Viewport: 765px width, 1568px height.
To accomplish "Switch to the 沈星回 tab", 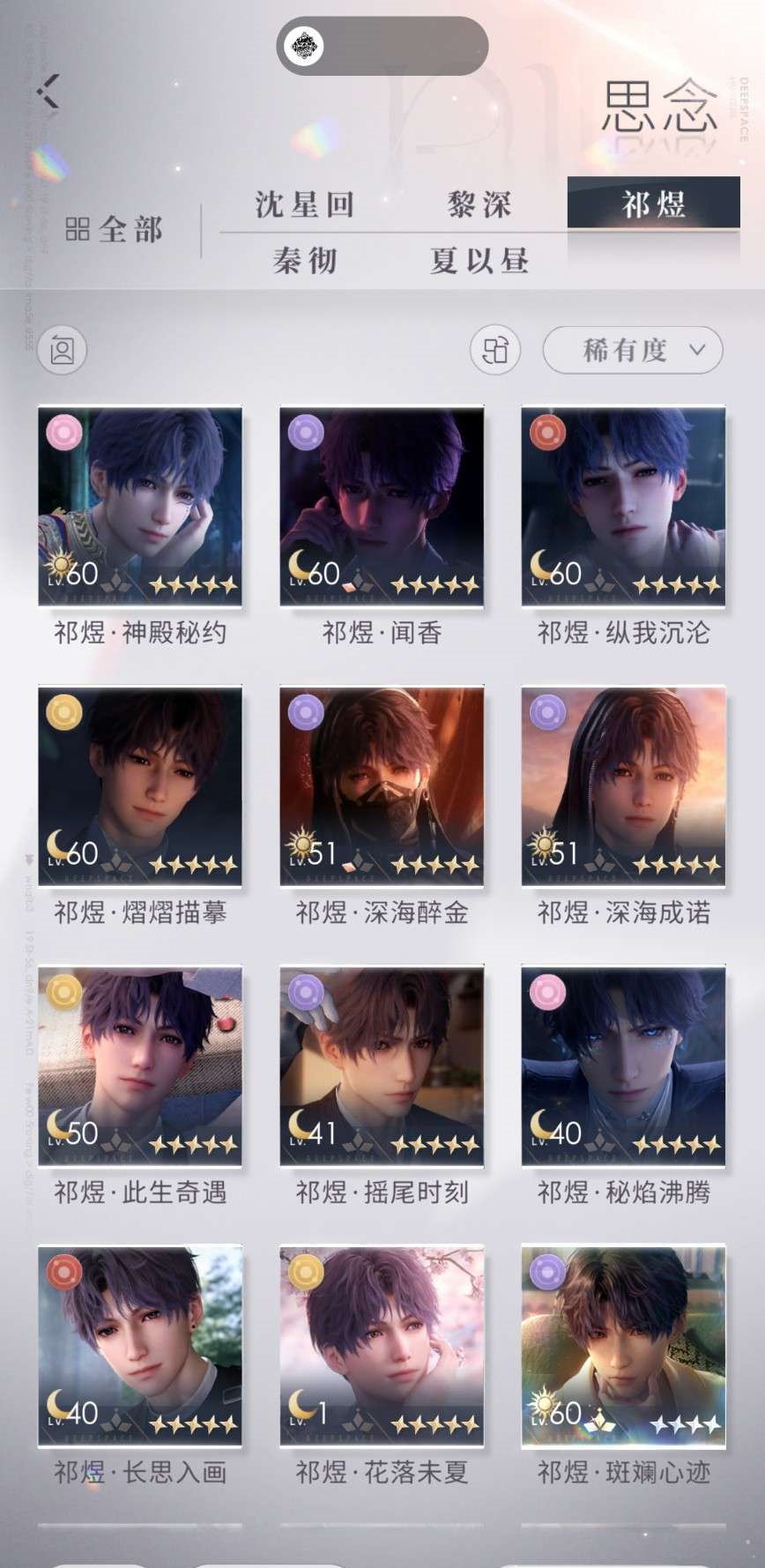I will click(x=305, y=204).
